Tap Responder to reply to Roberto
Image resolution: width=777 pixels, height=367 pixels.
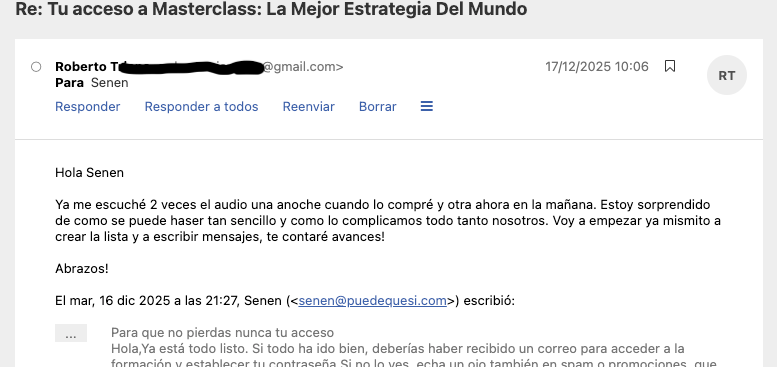pos(88,106)
